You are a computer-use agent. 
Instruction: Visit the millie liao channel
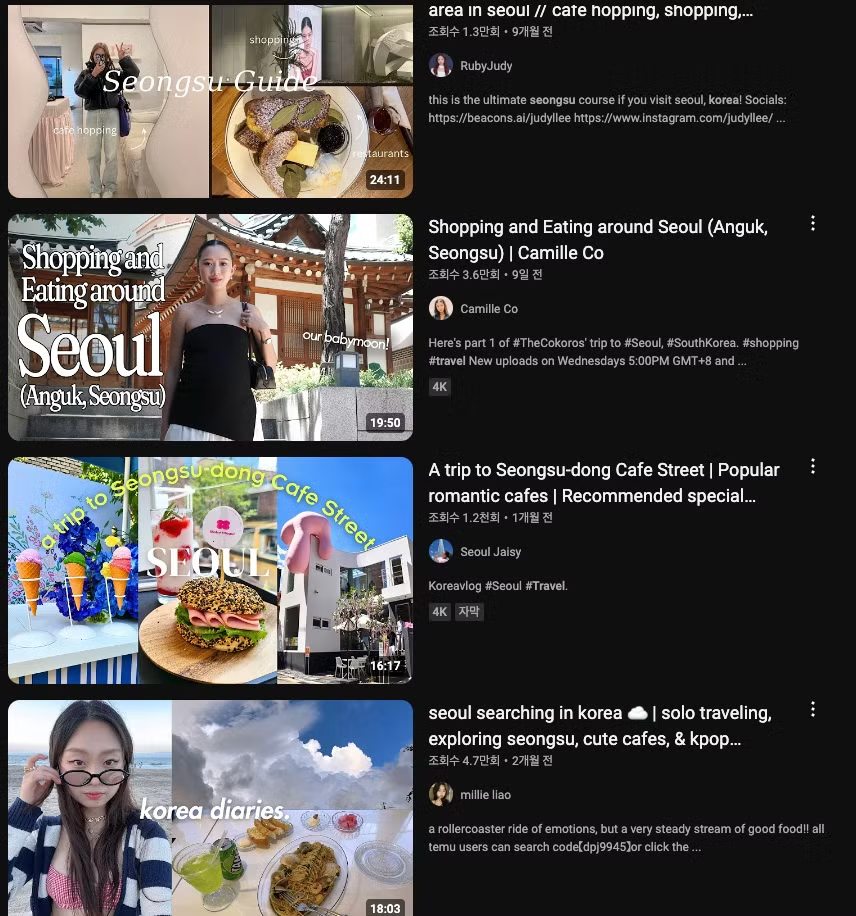coord(485,795)
